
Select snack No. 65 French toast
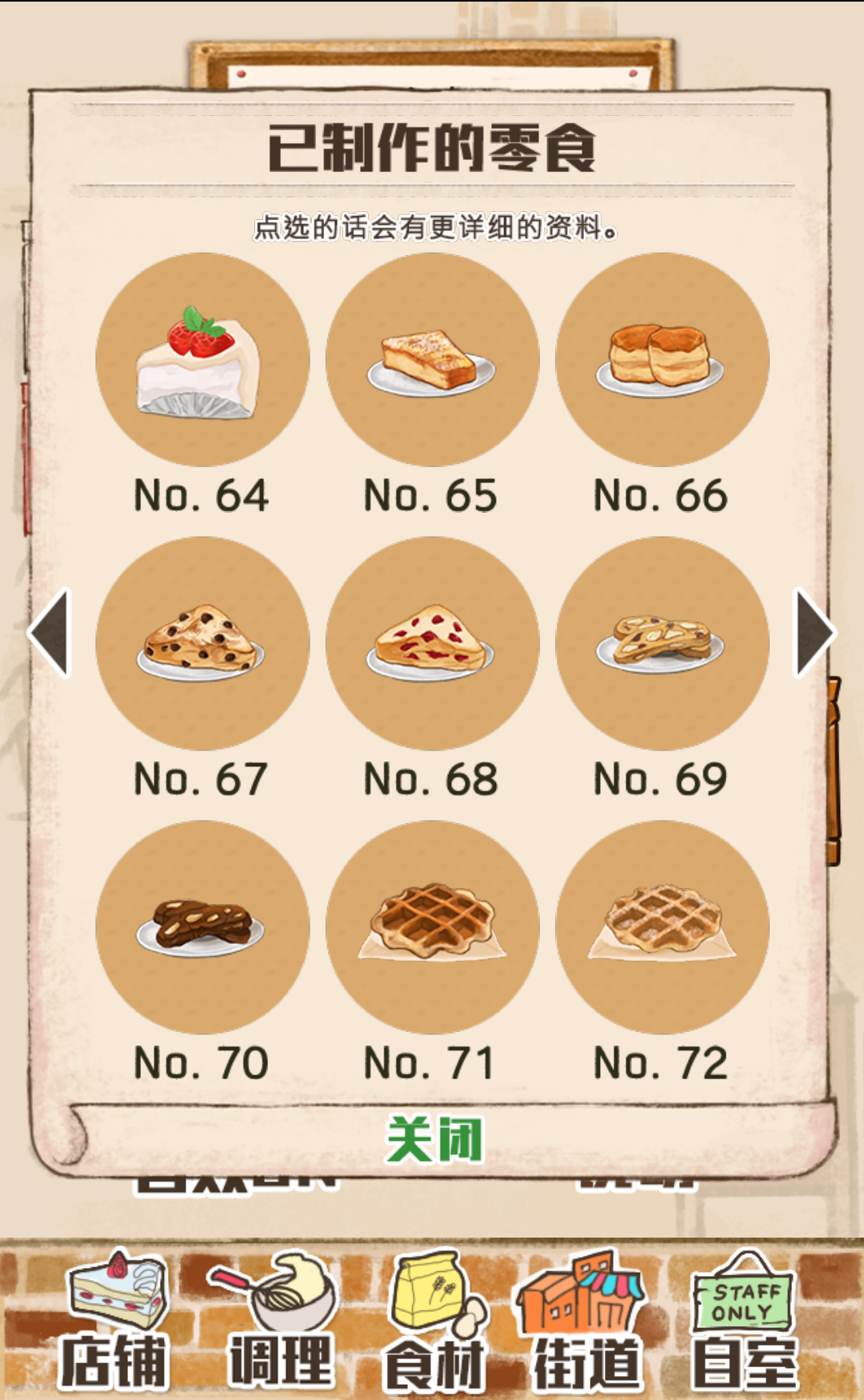click(x=432, y=359)
